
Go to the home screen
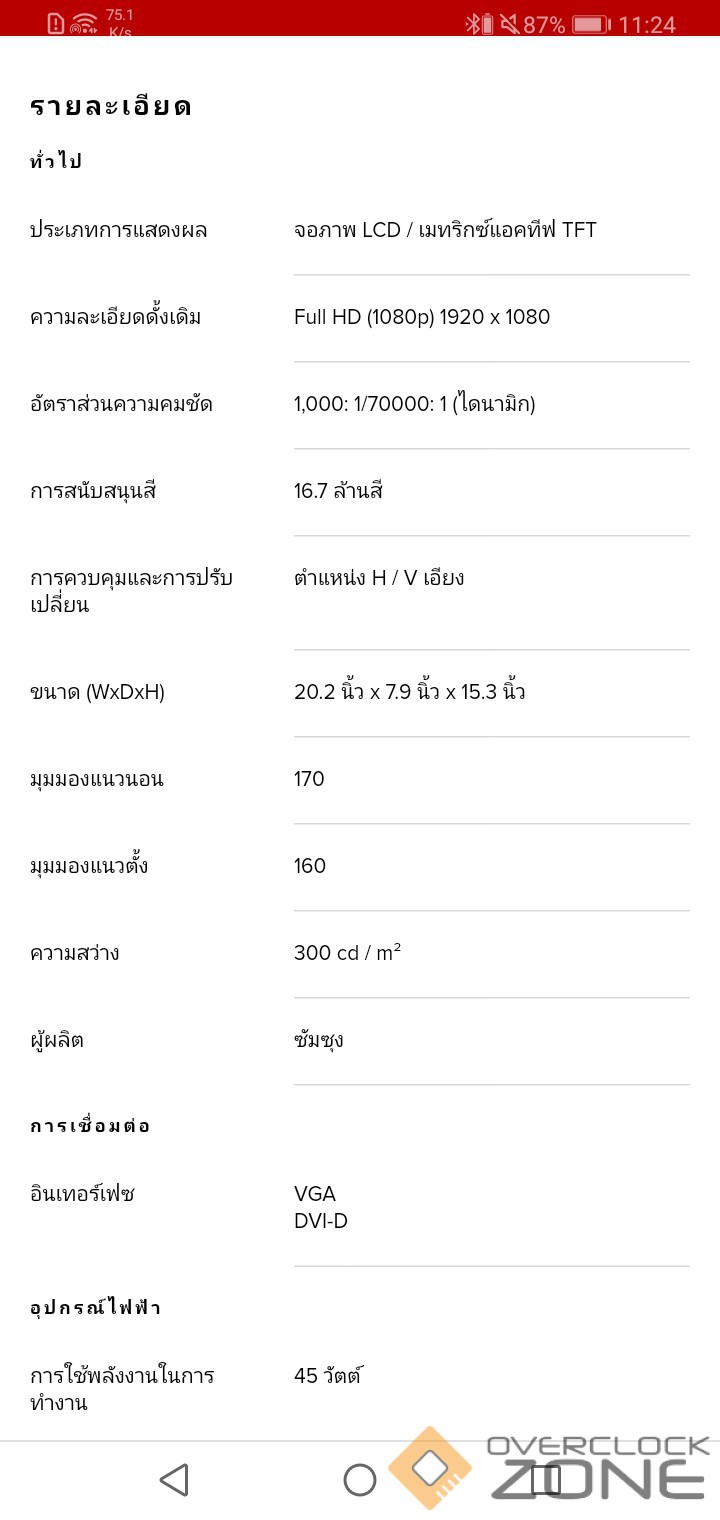[x=359, y=1479]
